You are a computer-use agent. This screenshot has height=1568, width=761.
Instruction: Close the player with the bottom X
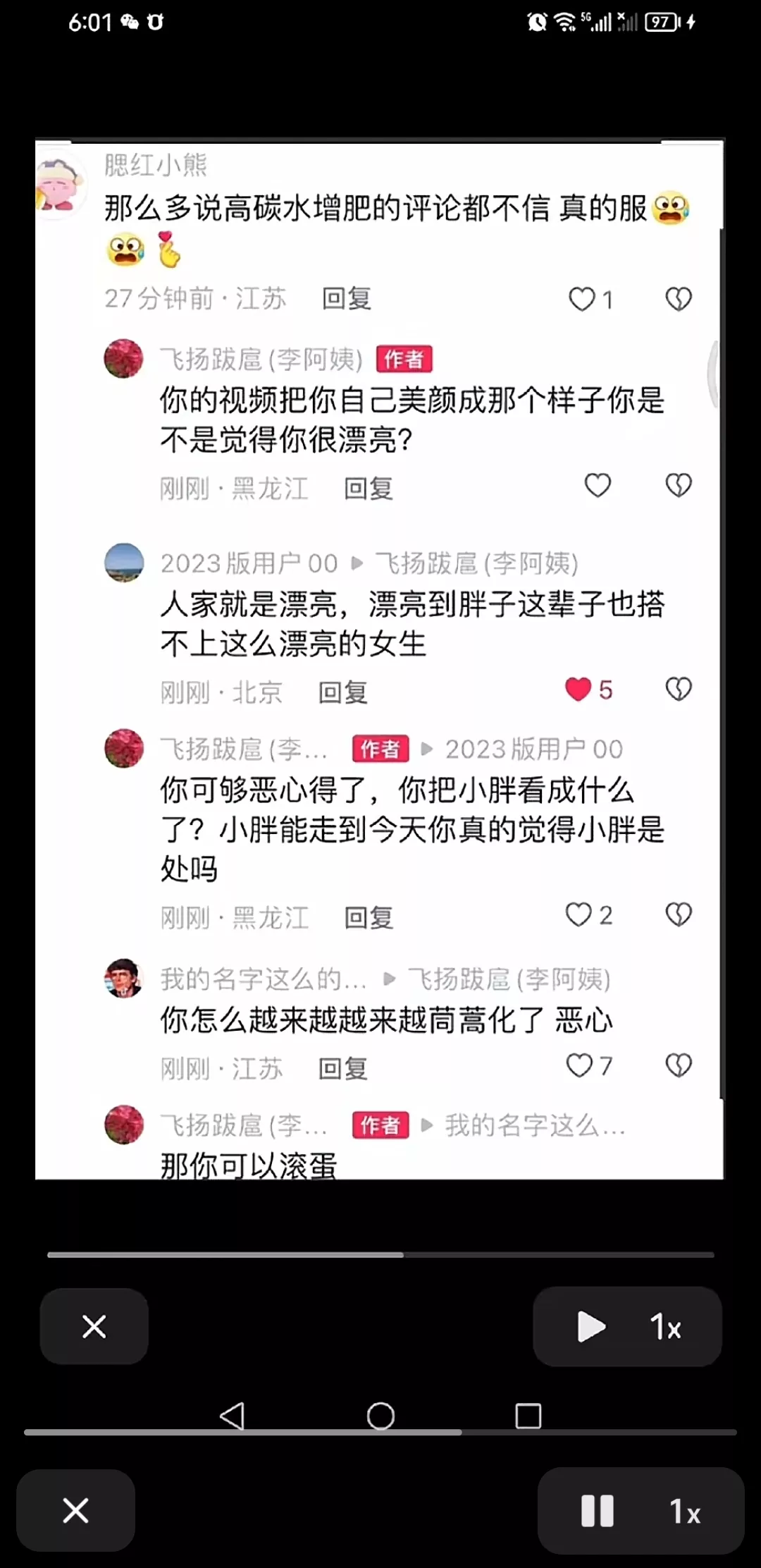[75, 1510]
